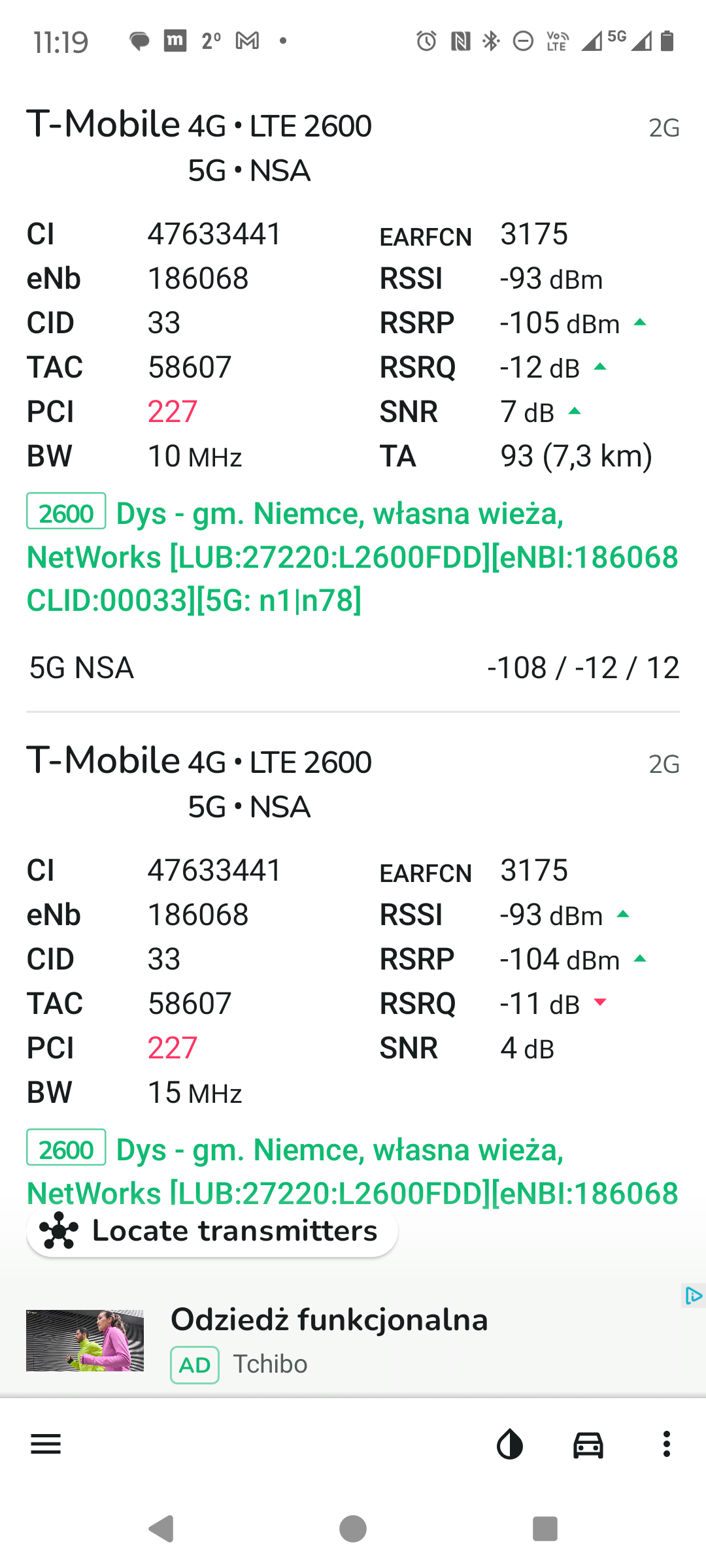Open the three-dot overflow menu
The height and width of the screenshot is (1568, 706).
[x=667, y=1444]
